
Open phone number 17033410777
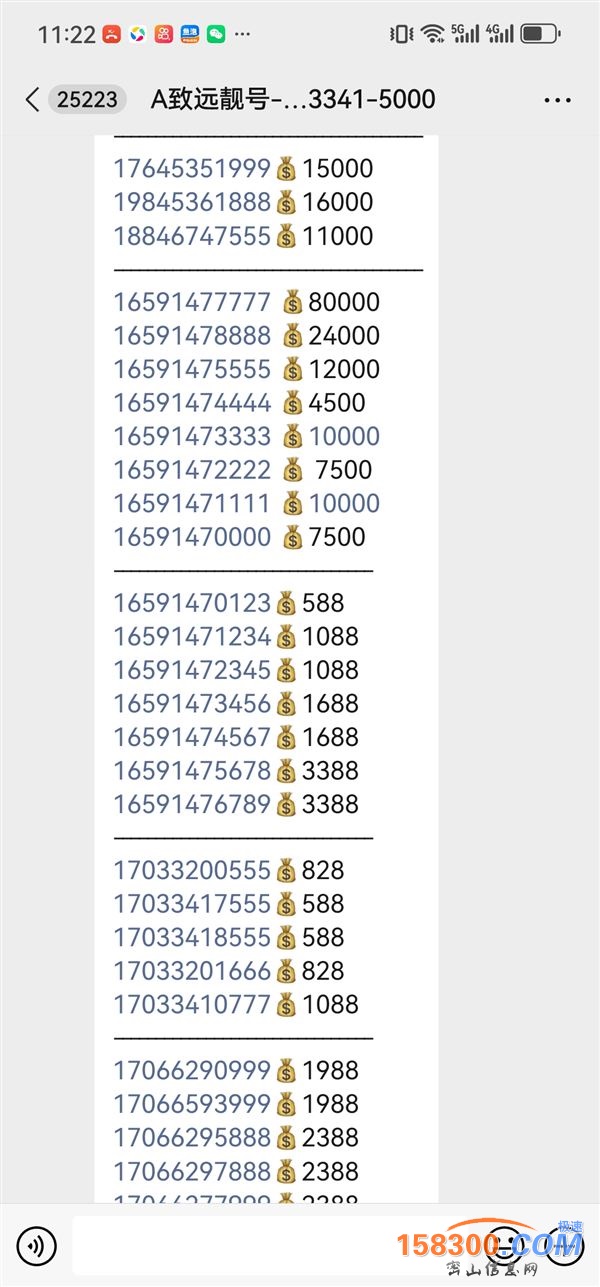pyautogui.click(x=192, y=1004)
